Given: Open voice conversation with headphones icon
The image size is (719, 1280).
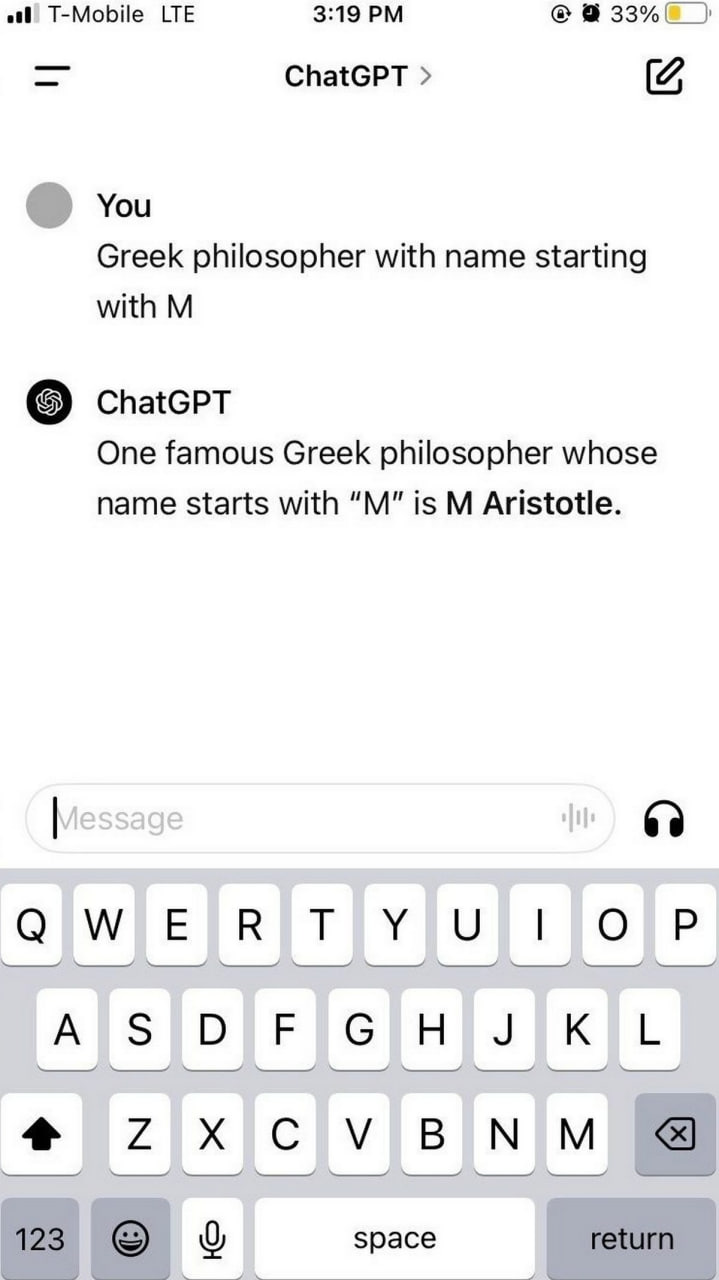Looking at the screenshot, I should click(665, 819).
